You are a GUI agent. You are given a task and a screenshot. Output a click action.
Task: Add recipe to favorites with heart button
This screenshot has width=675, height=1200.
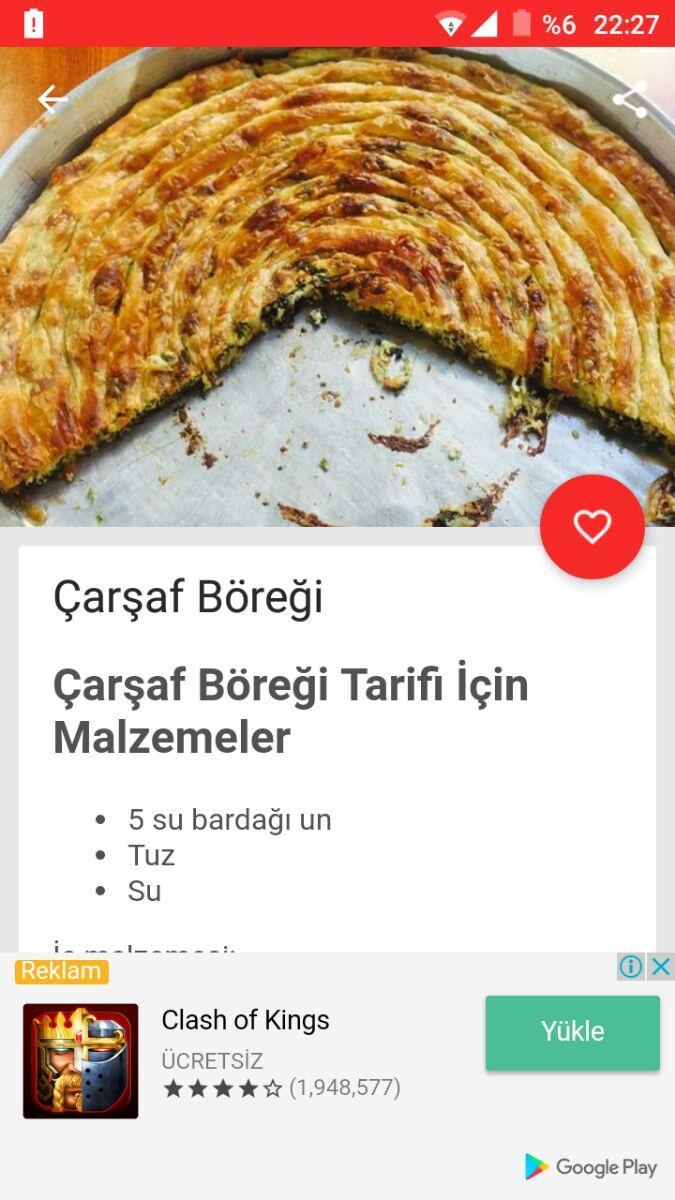pyautogui.click(x=592, y=527)
